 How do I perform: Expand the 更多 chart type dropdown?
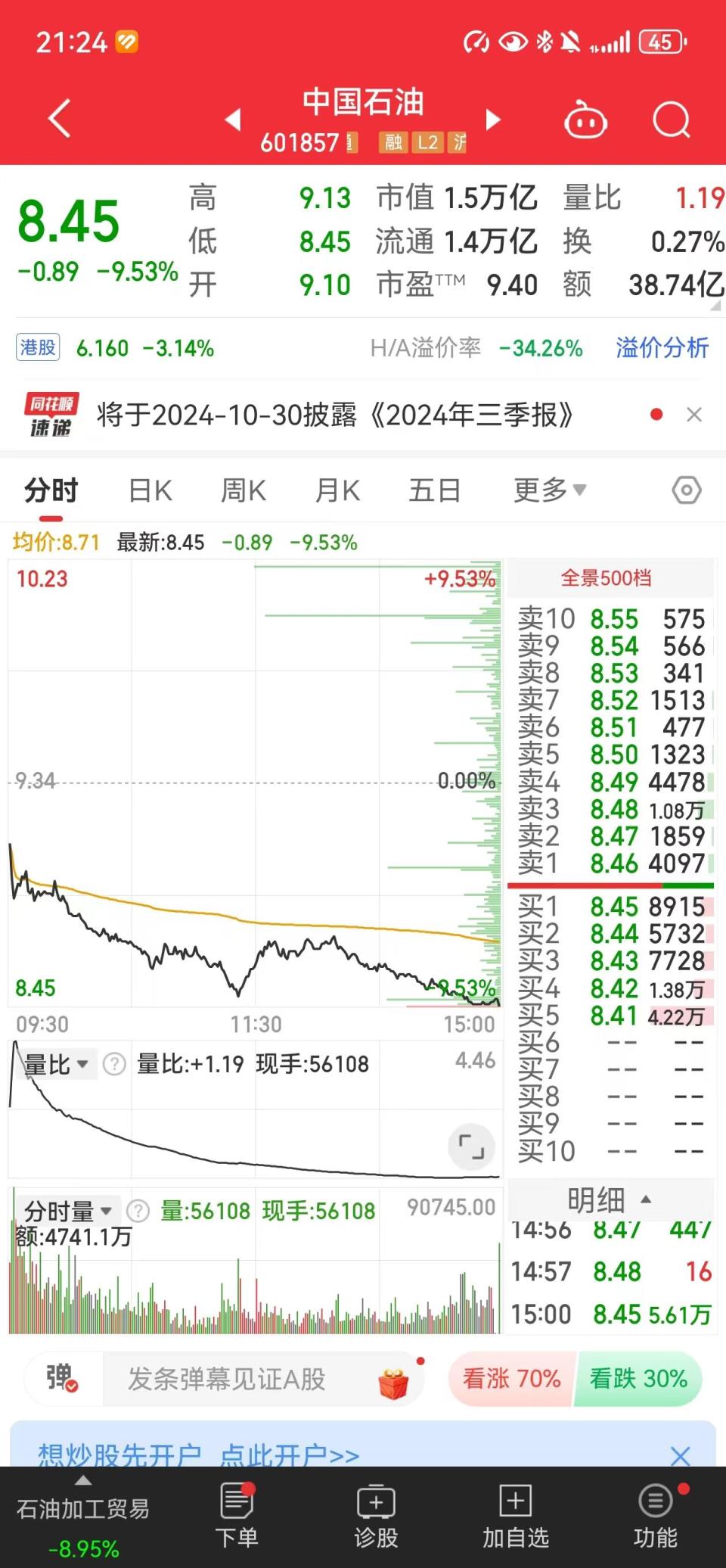coord(548,490)
